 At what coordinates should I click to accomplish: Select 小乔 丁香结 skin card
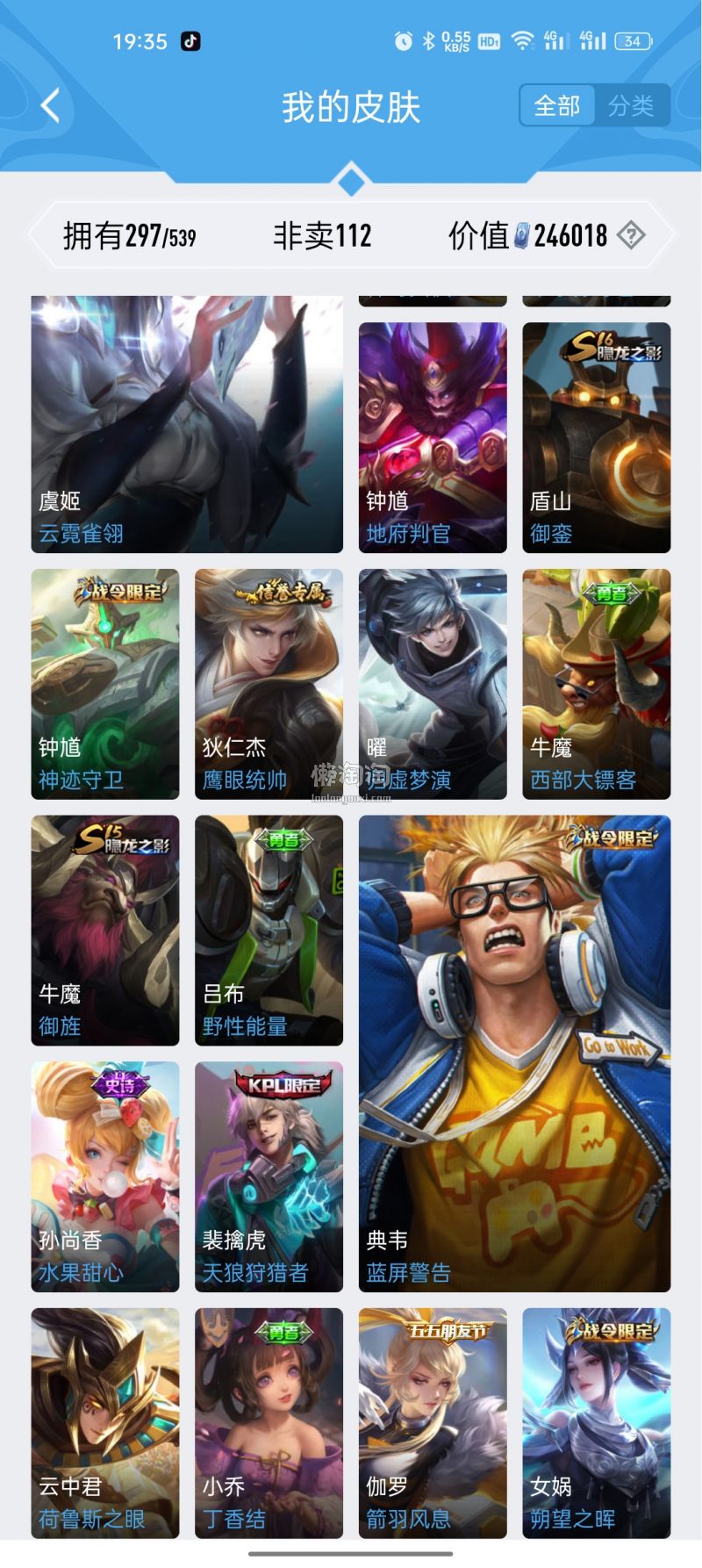[269, 1422]
